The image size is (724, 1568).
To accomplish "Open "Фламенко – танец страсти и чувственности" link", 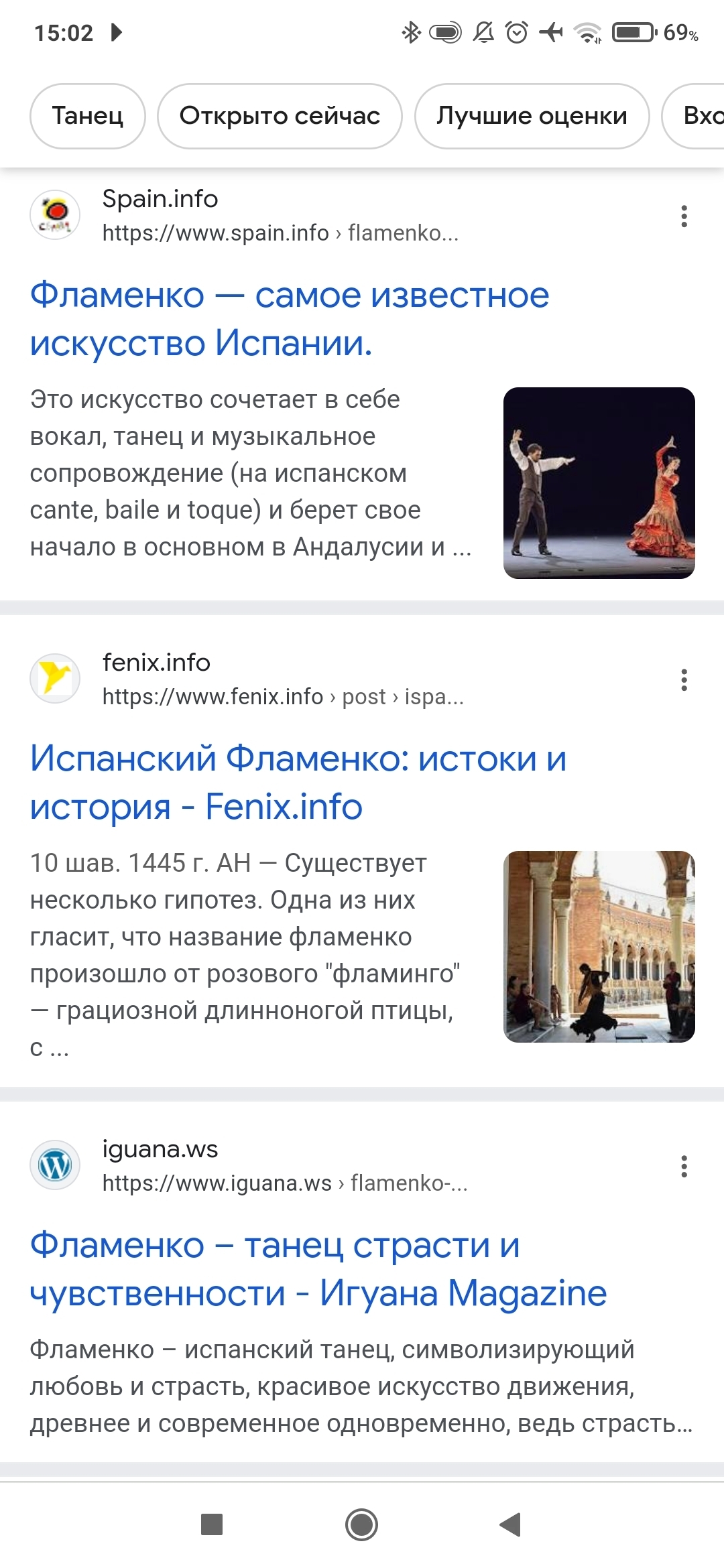I will click(318, 1269).
